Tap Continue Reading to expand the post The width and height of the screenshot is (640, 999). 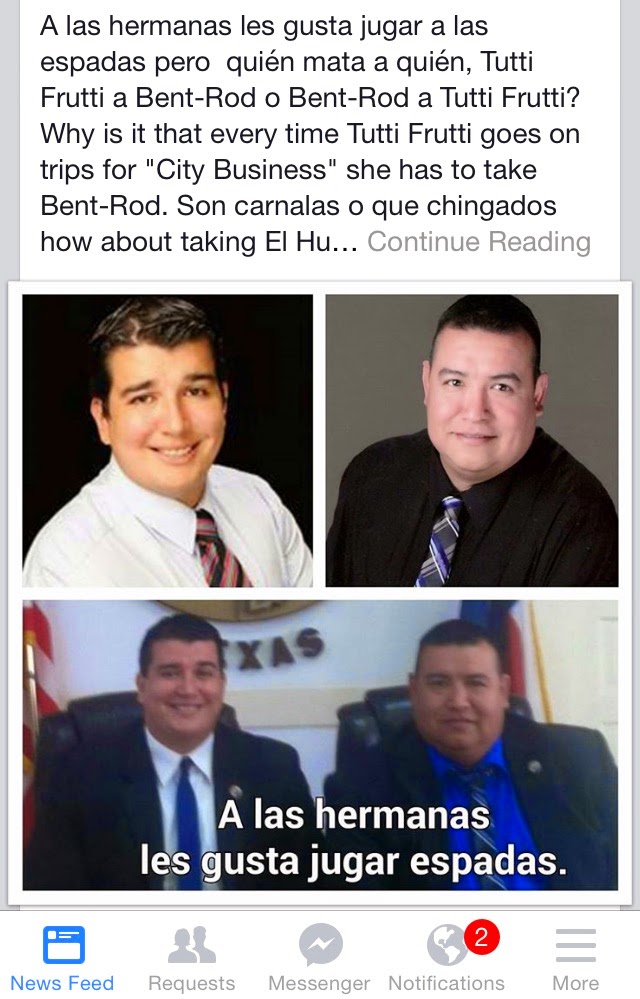coord(478,242)
